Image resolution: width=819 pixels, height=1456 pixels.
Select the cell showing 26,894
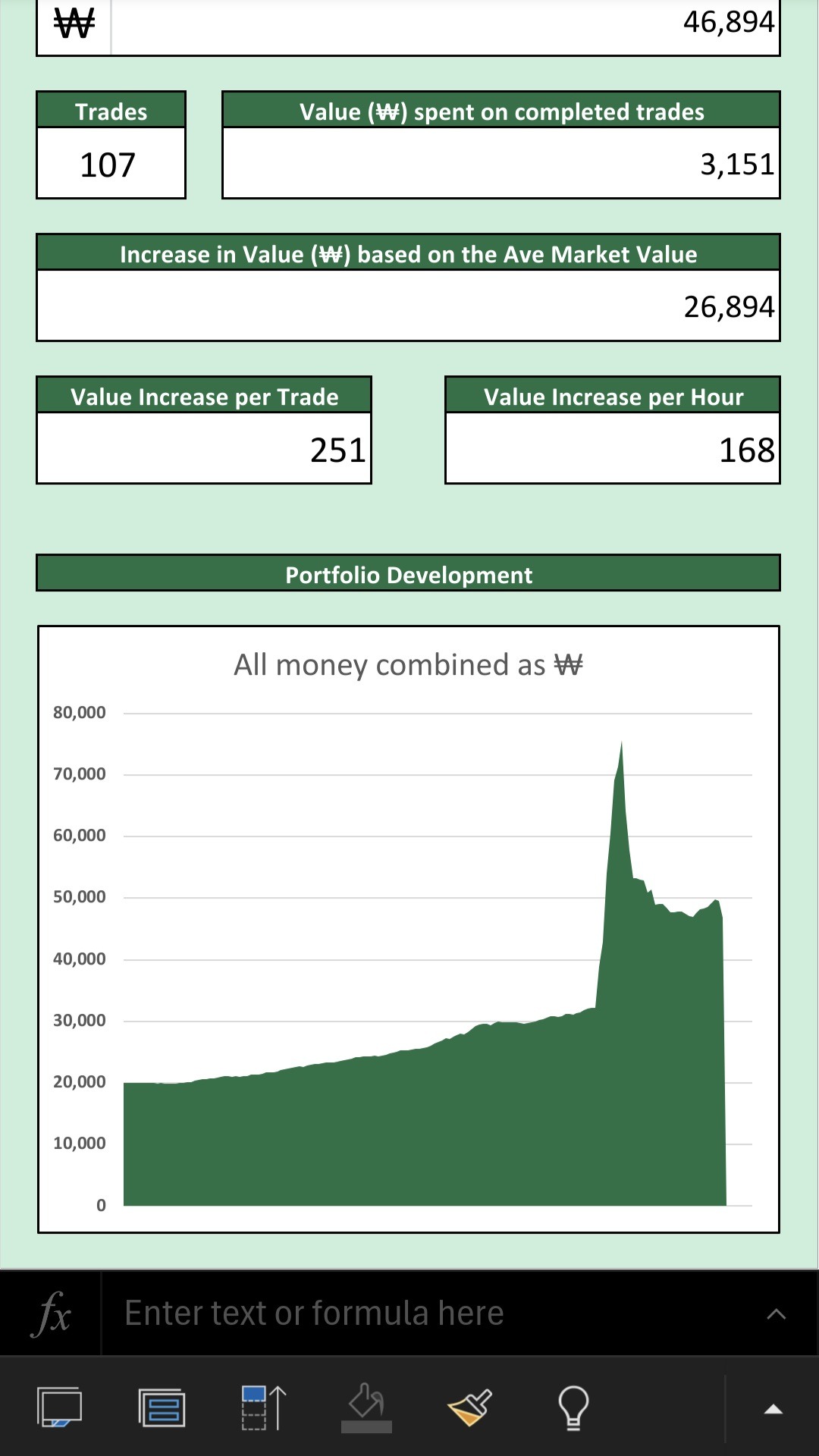point(409,306)
